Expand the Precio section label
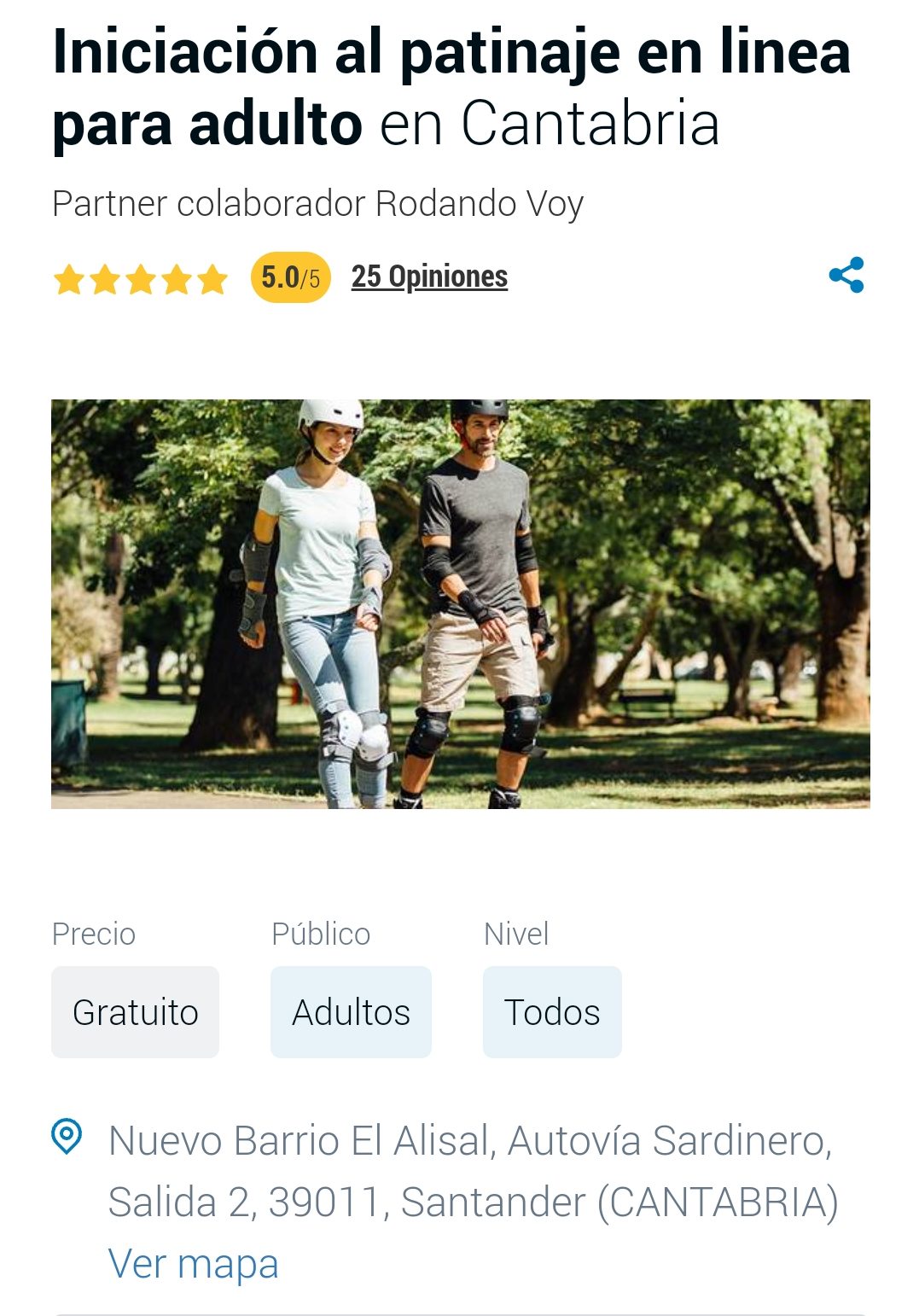Viewport: 919px width, 1316px height. (93, 935)
